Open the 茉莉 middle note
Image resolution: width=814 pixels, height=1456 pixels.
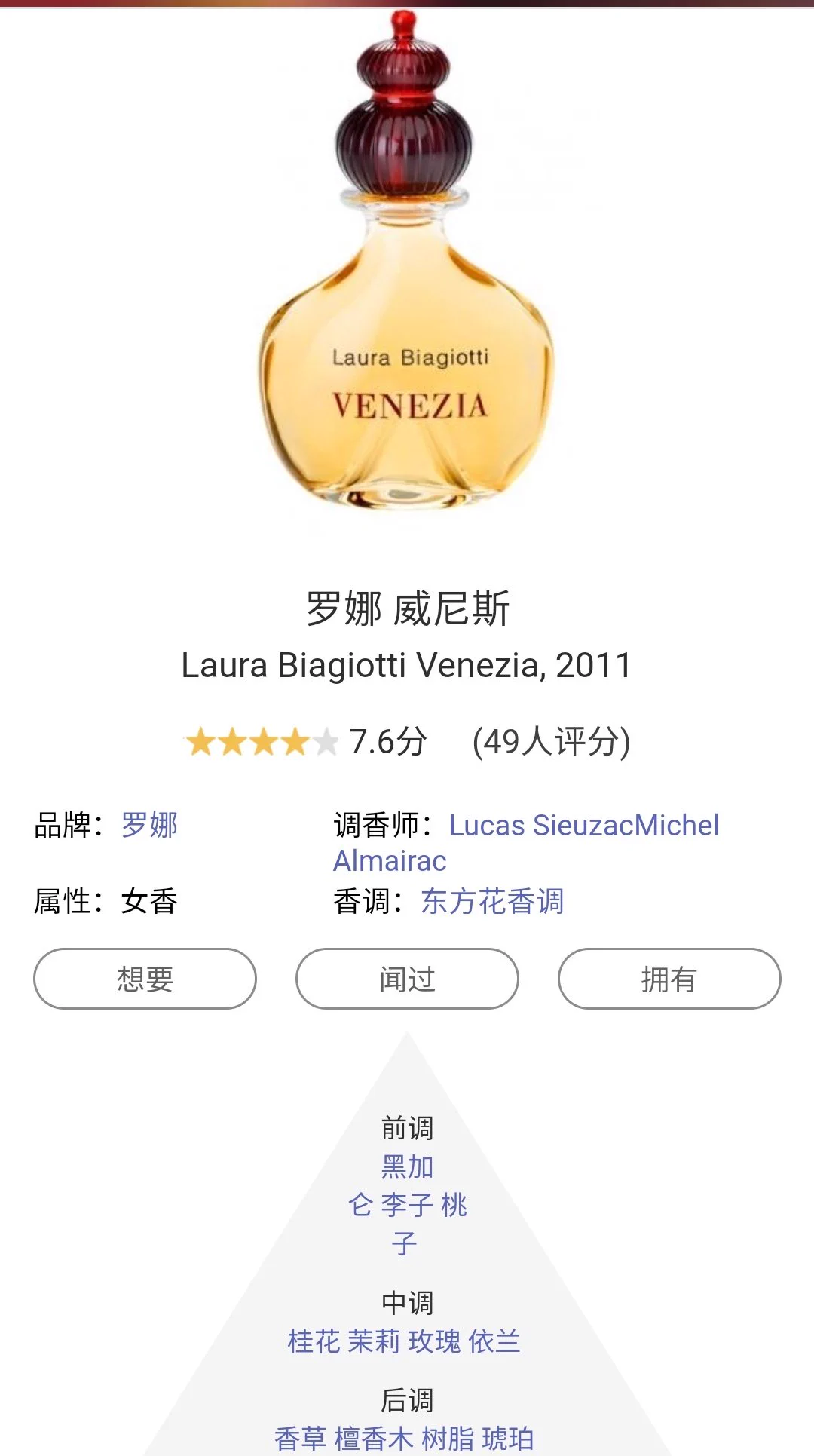374,1341
